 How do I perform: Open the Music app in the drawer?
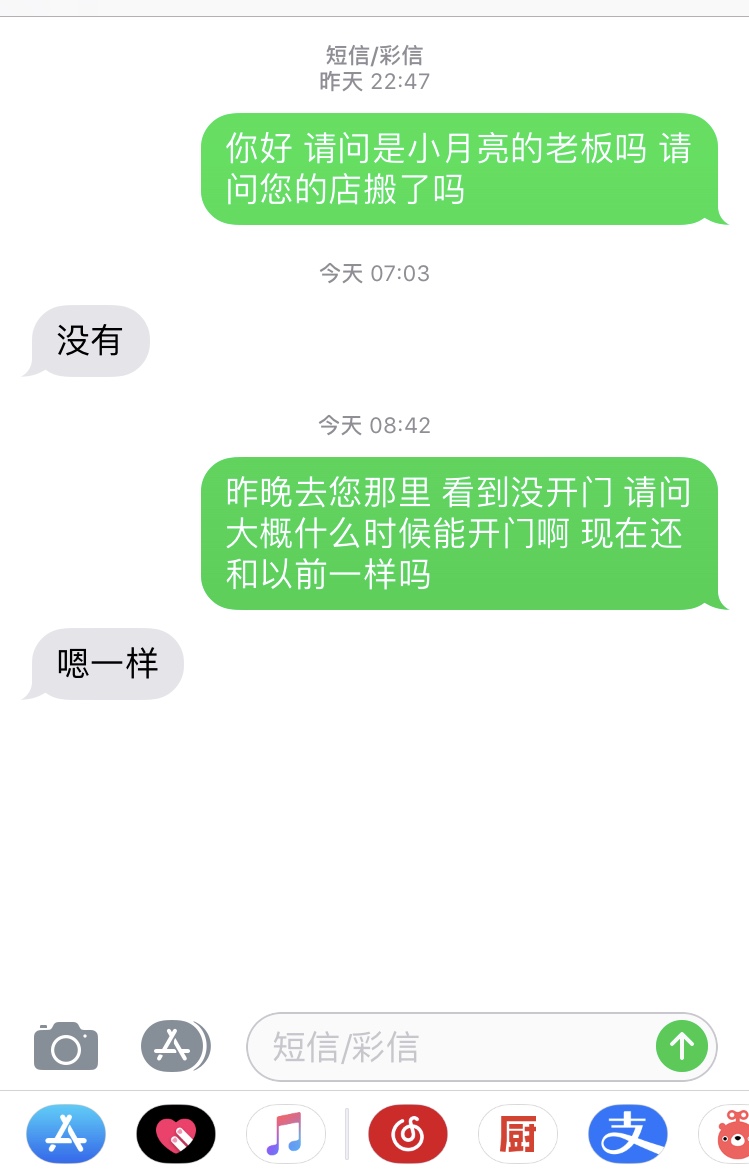[285, 1134]
